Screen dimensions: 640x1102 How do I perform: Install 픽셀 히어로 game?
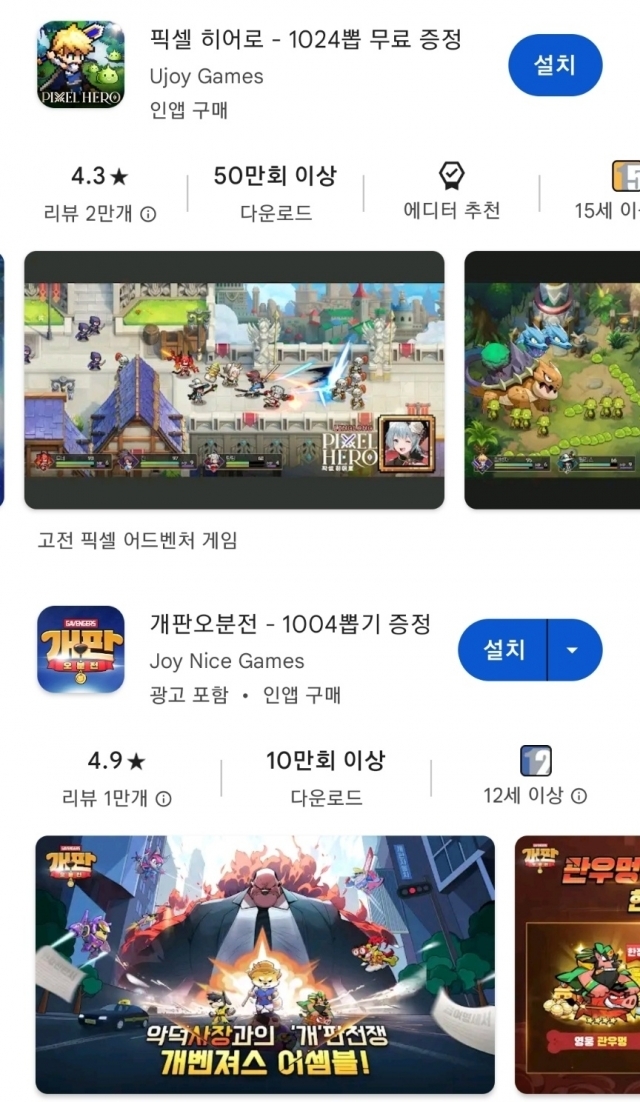(555, 66)
